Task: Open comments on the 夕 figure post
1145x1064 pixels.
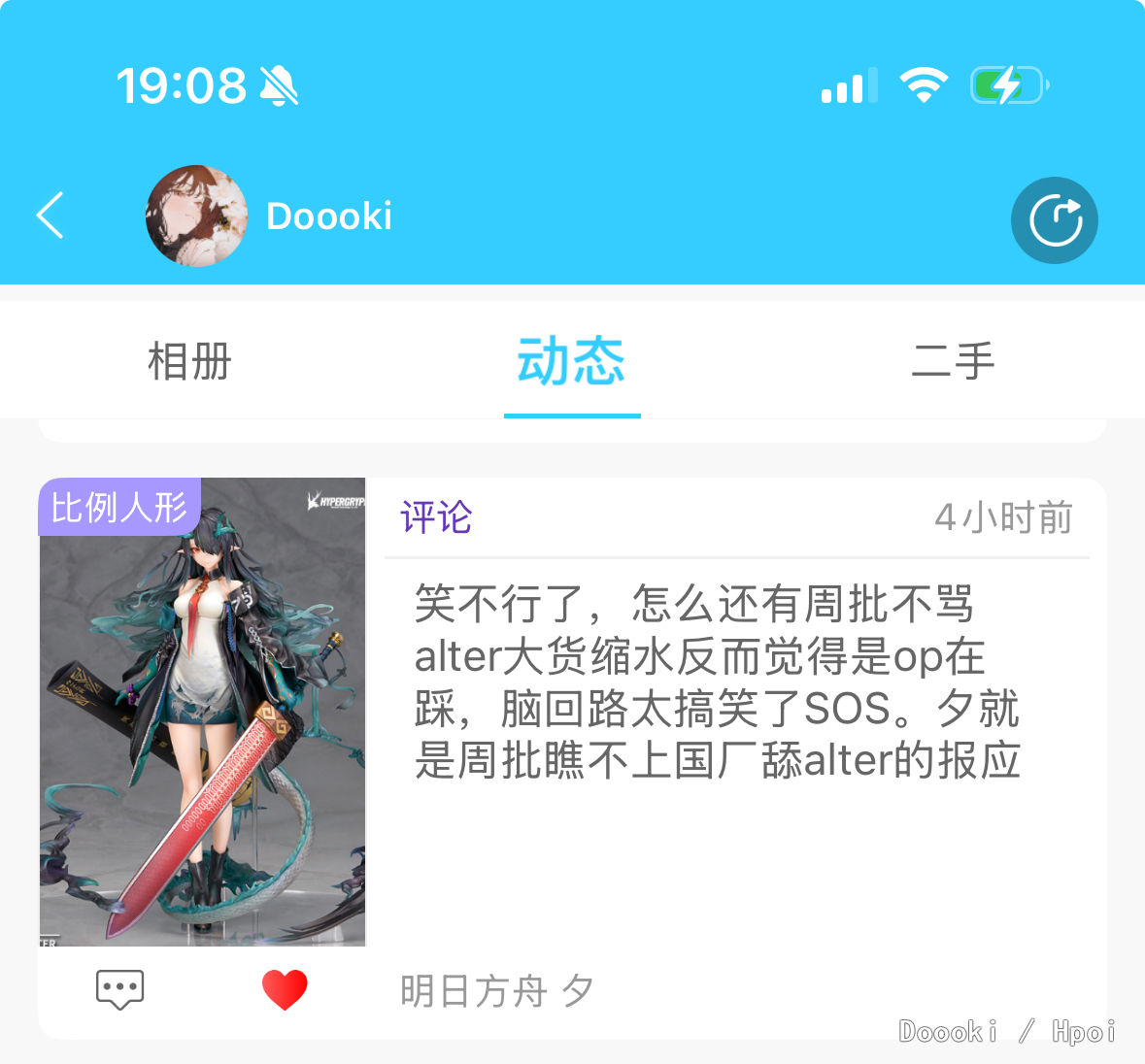Action: [120, 989]
